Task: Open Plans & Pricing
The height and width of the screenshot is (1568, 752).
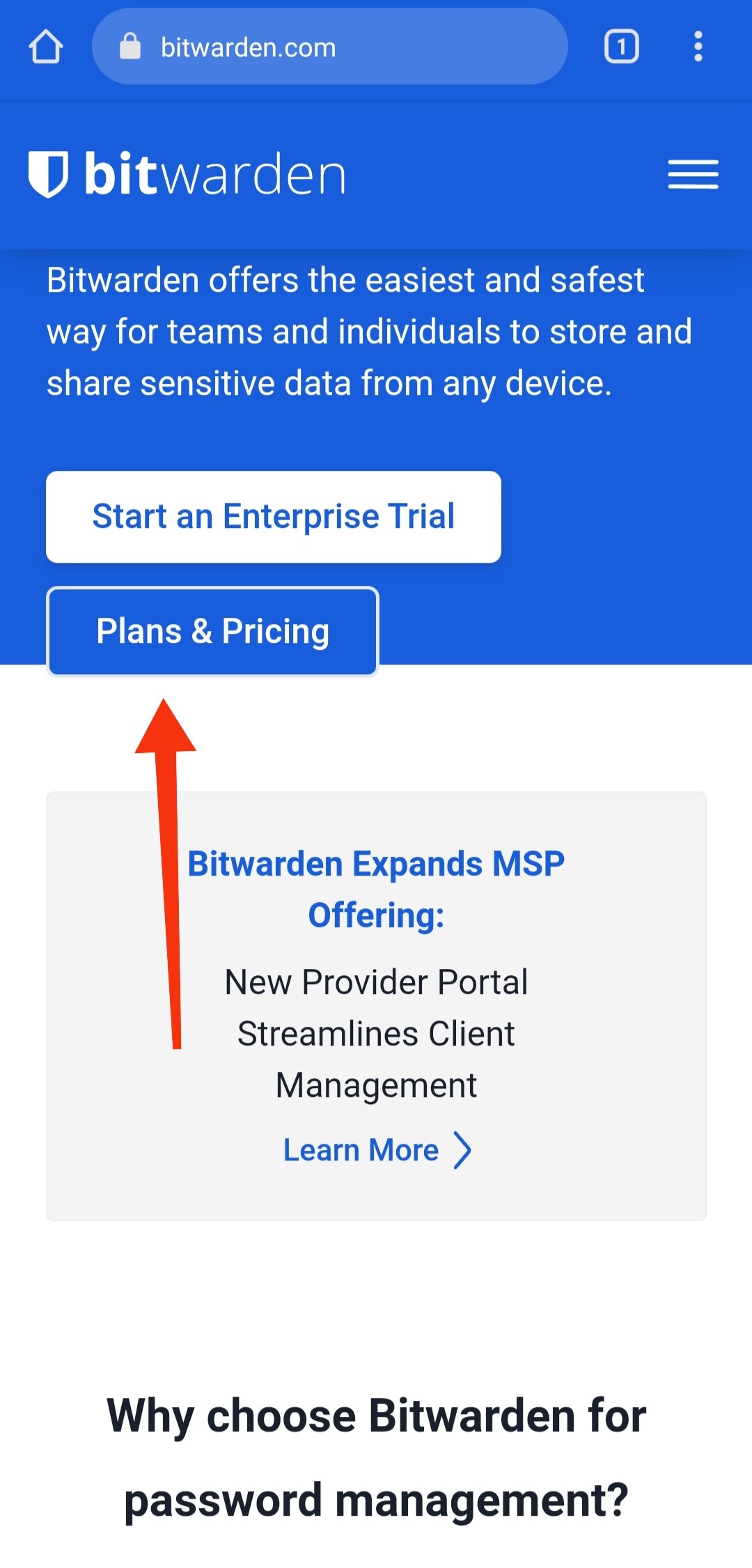Action: (x=212, y=631)
